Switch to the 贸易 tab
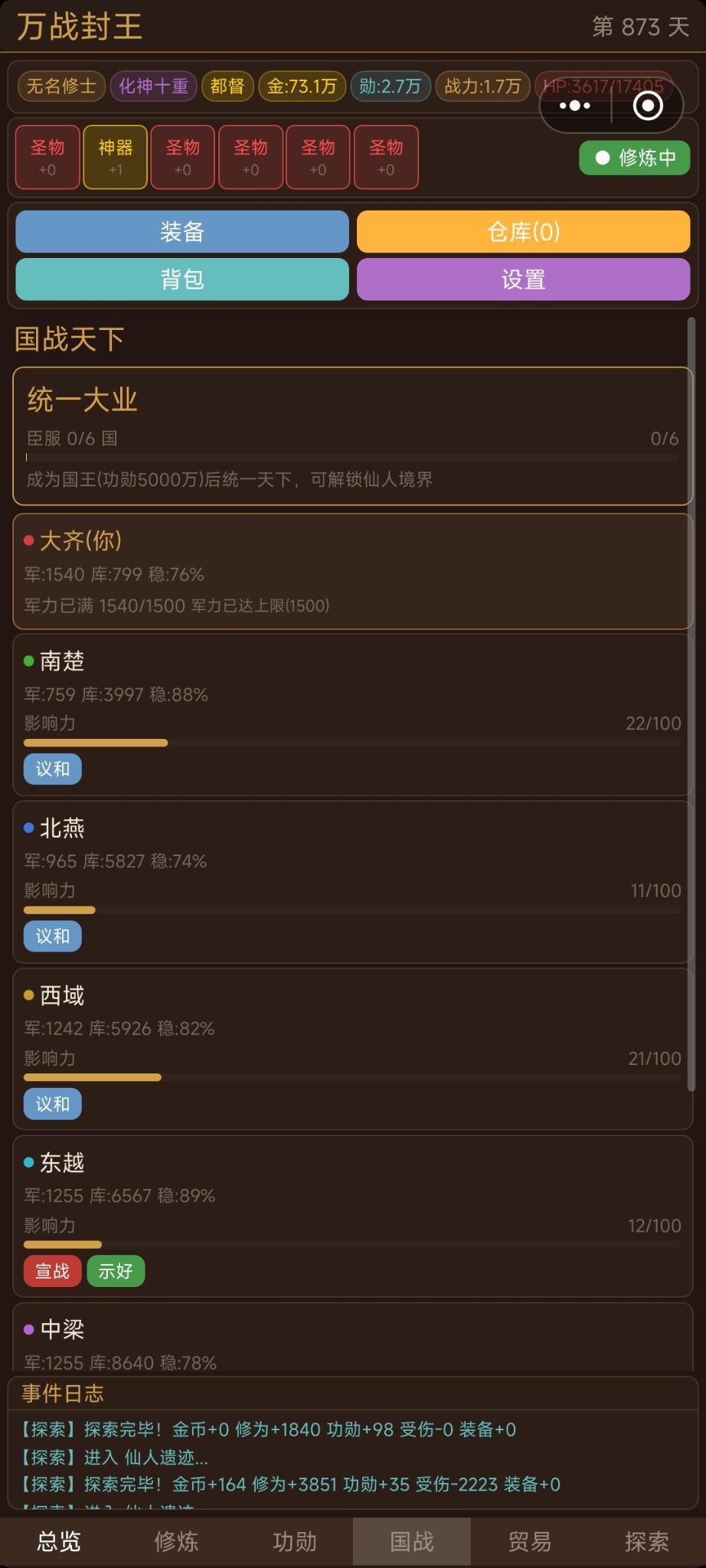706x1568 pixels. (529, 1541)
